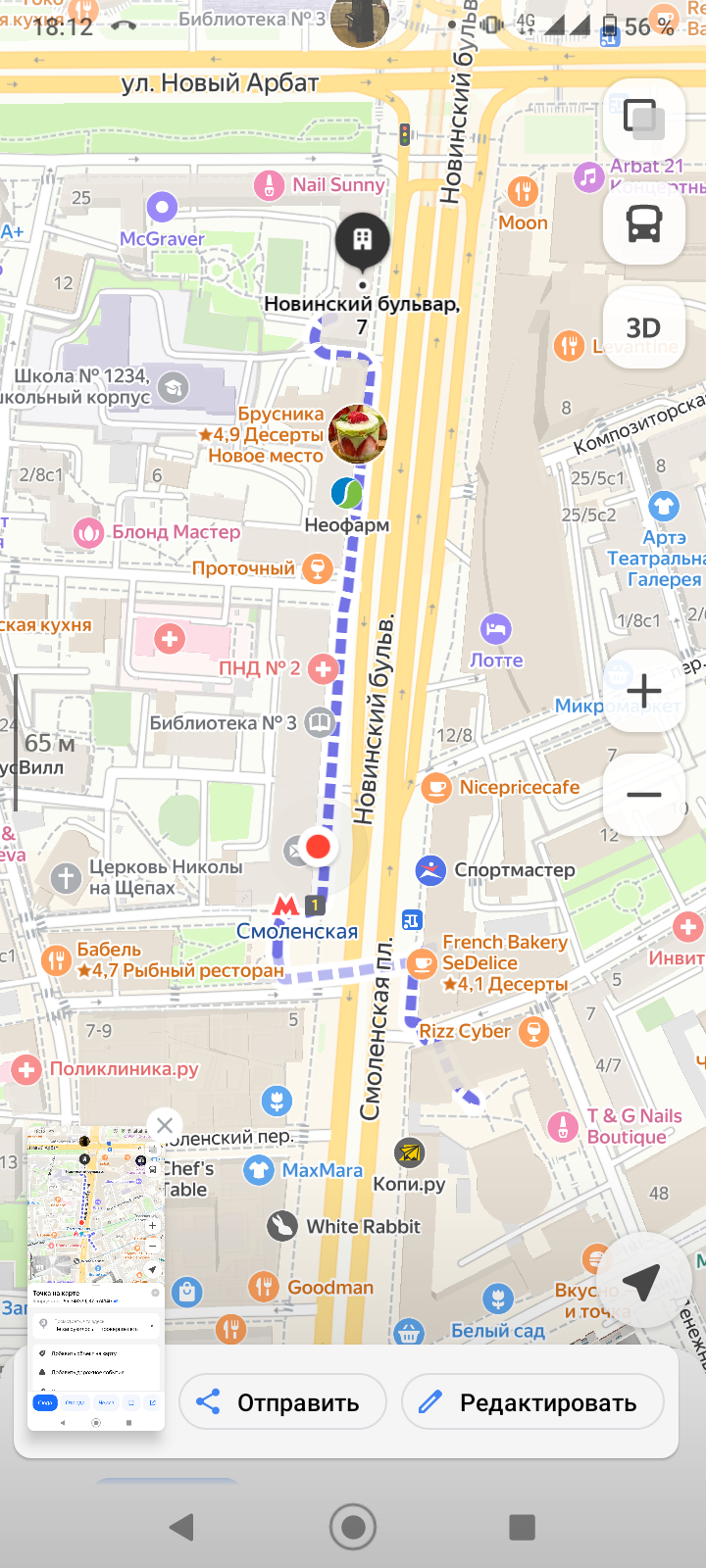This screenshot has height=1568, width=706.
Task: Tap the Новинский бульвар, 7 destination pin
Action: 362,242
